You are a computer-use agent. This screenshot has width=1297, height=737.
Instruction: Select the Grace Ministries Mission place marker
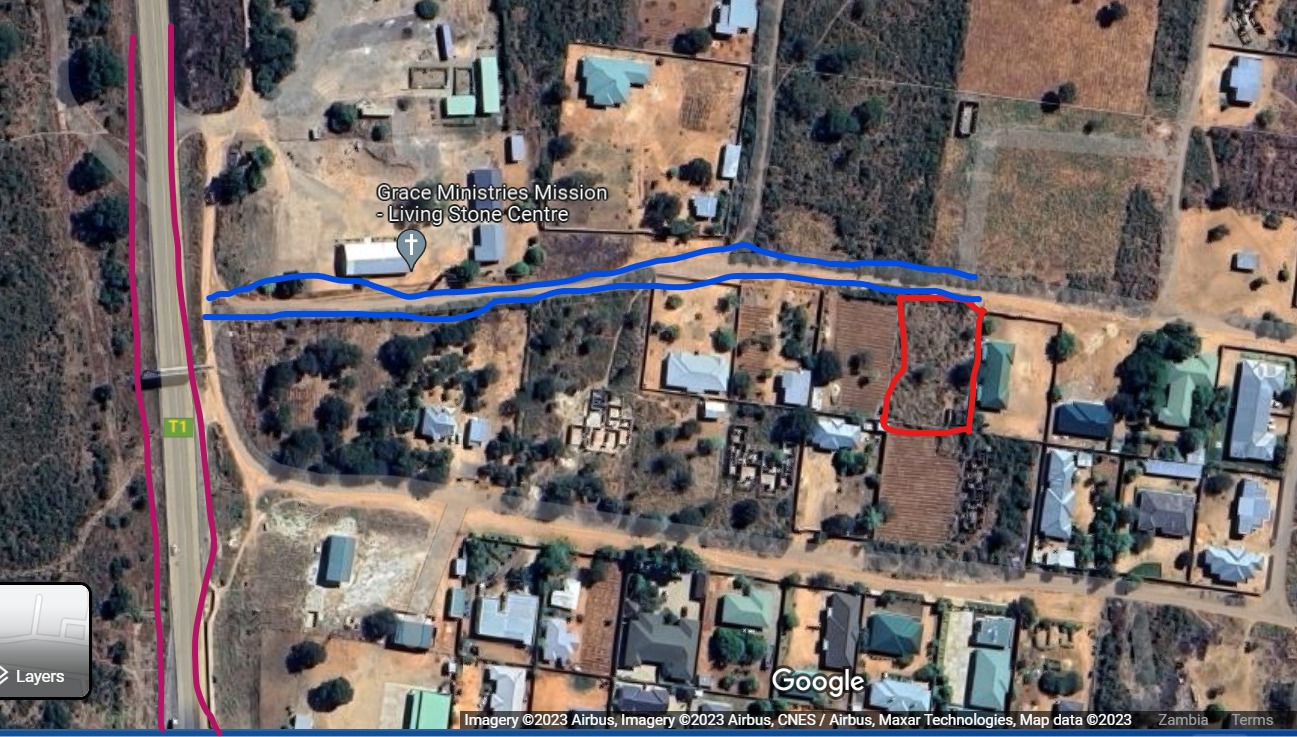[x=410, y=245]
